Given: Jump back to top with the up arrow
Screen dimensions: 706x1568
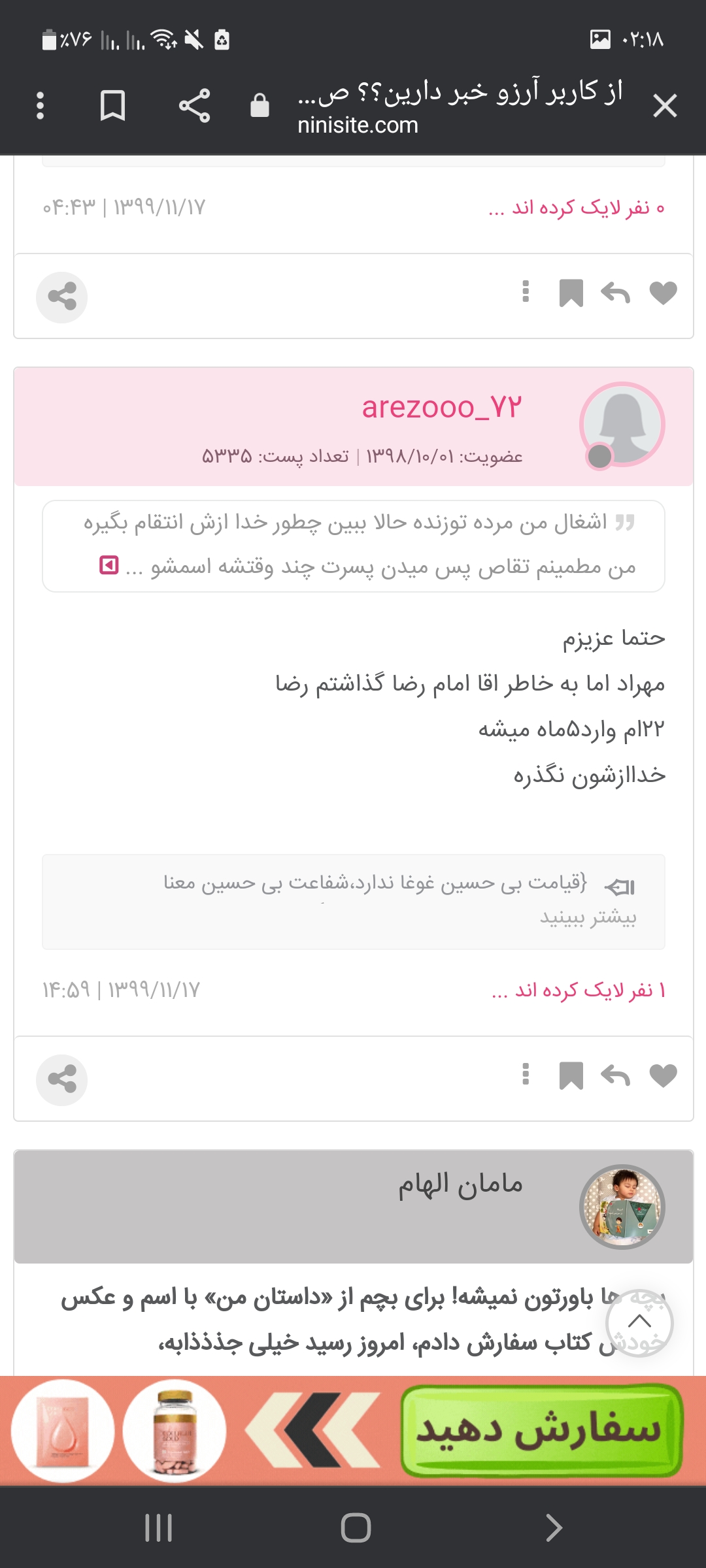Looking at the screenshot, I should (639, 1323).
